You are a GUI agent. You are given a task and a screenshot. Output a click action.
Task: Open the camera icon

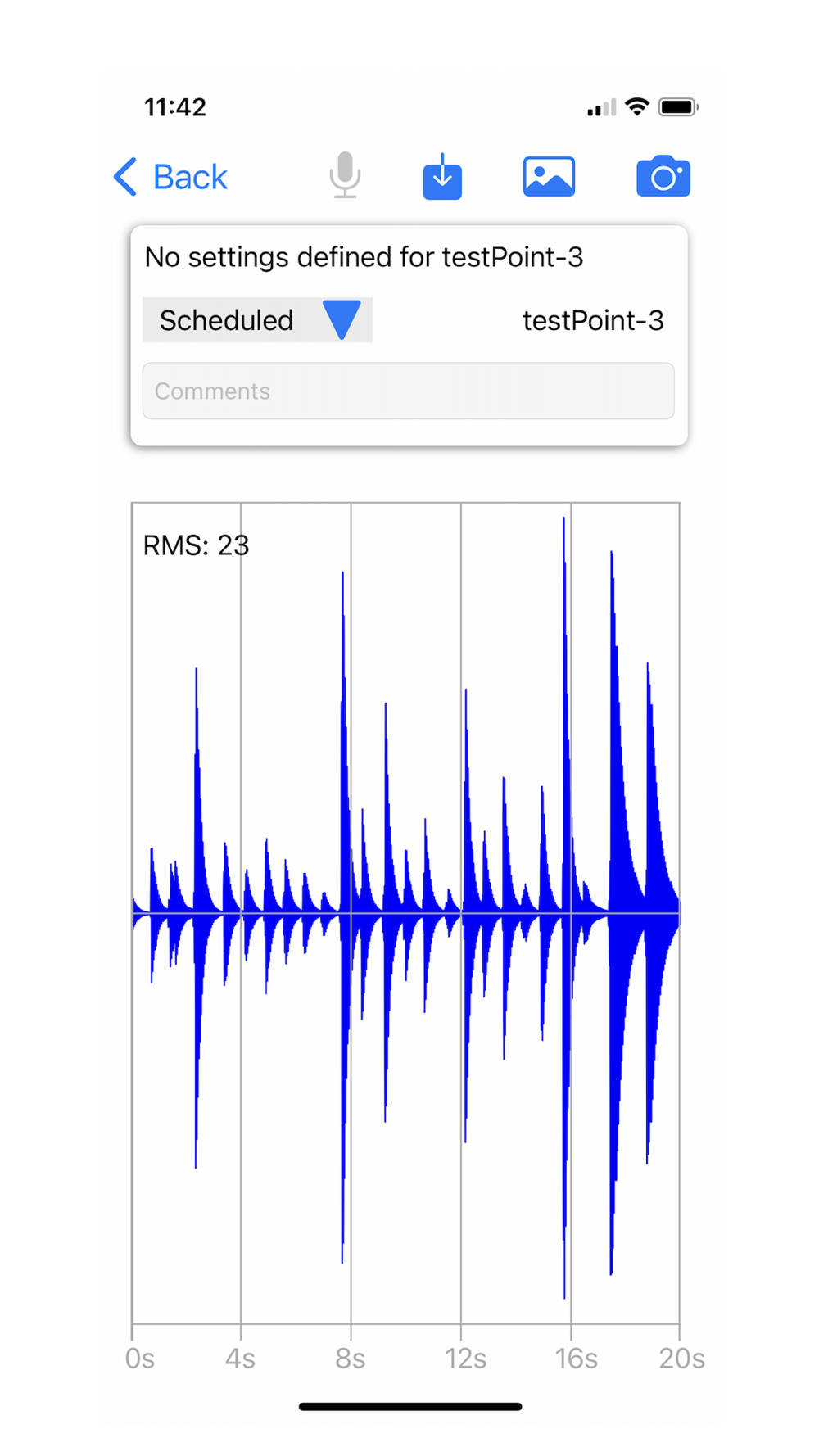click(663, 176)
